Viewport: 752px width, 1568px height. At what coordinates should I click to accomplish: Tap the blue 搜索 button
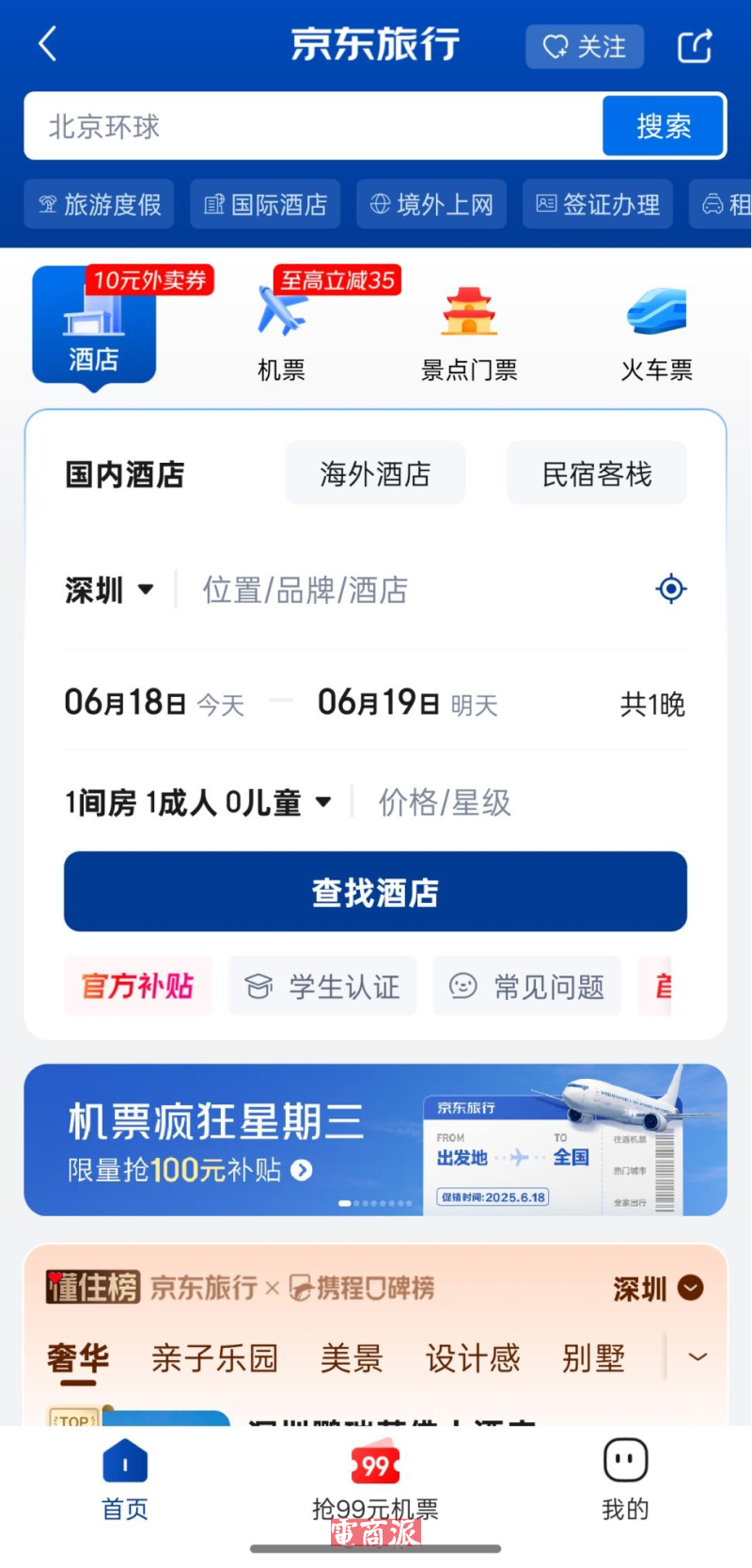(x=664, y=126)
